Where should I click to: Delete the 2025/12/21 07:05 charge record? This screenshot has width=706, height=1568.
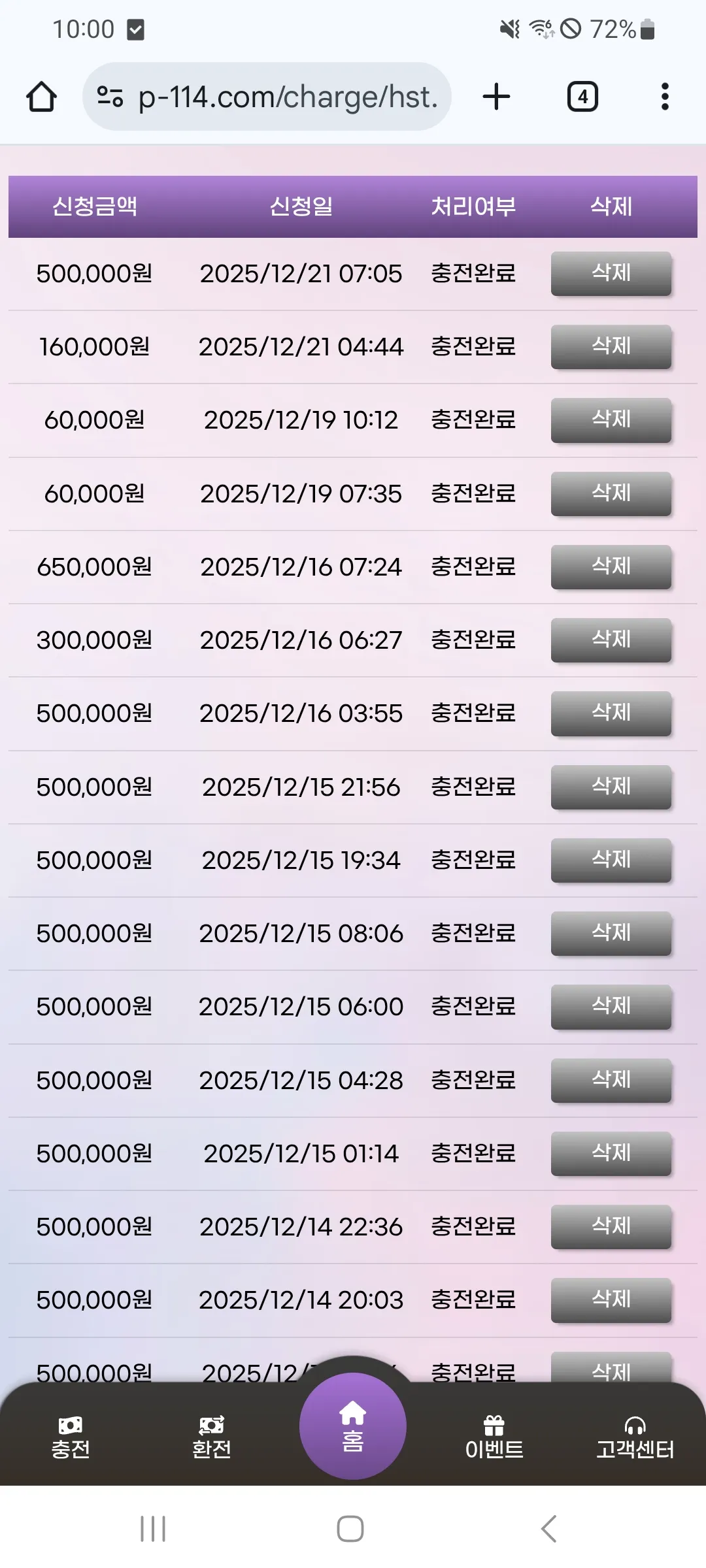pos(611,274)
